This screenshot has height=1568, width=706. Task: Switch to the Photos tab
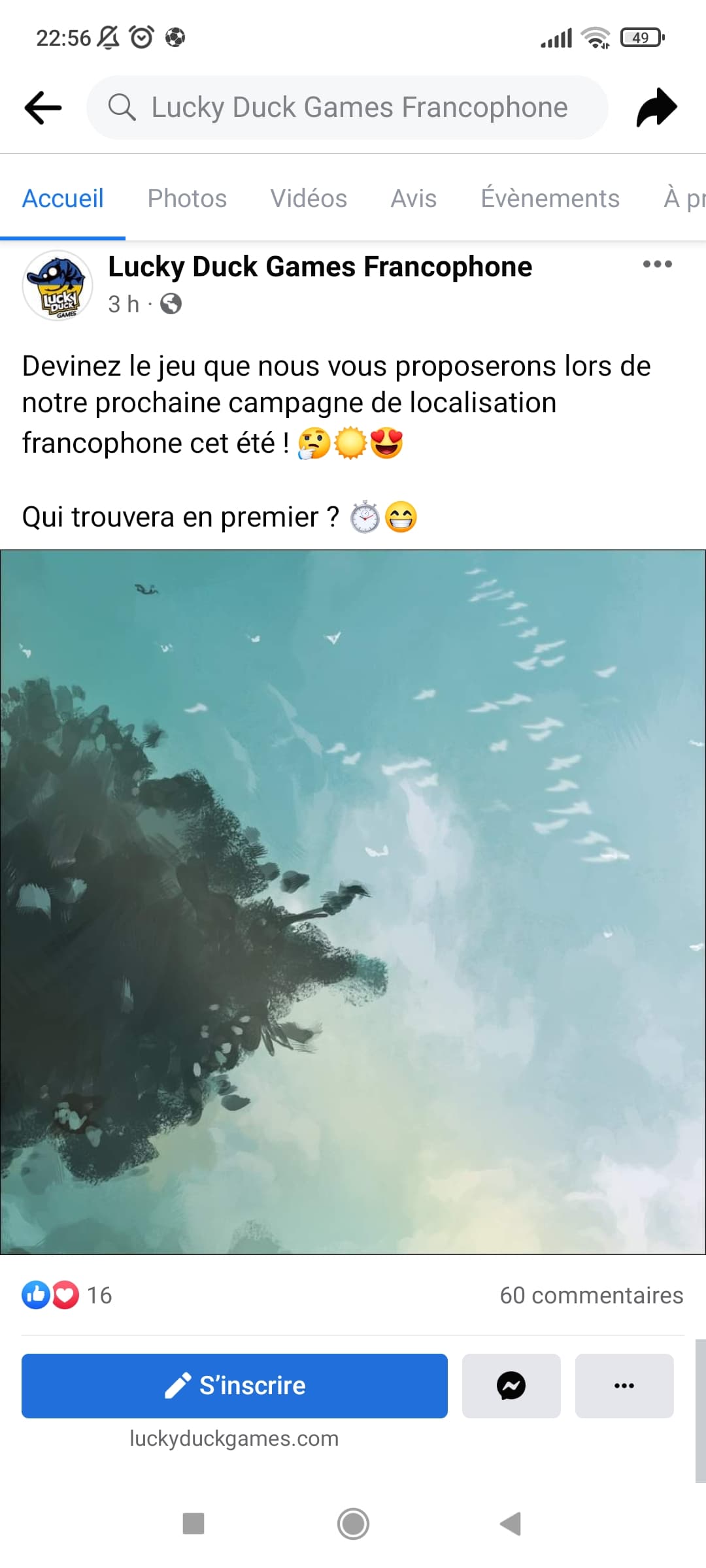click(187, 198)
